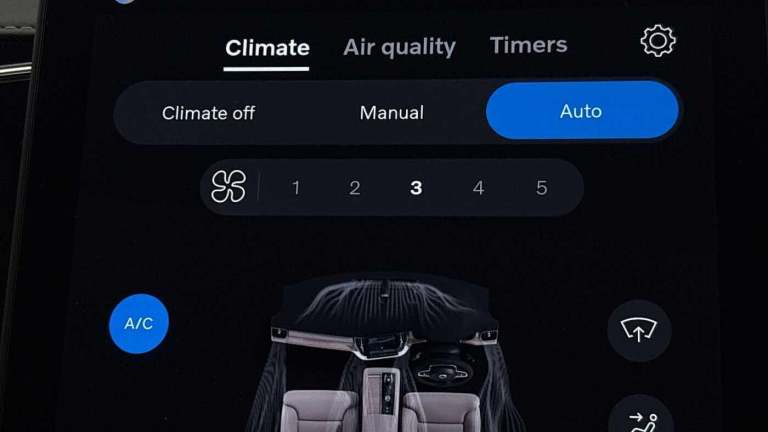Screen dimensions: 768x432
Task: Turn climate off
Action: [x=208, y=113]
